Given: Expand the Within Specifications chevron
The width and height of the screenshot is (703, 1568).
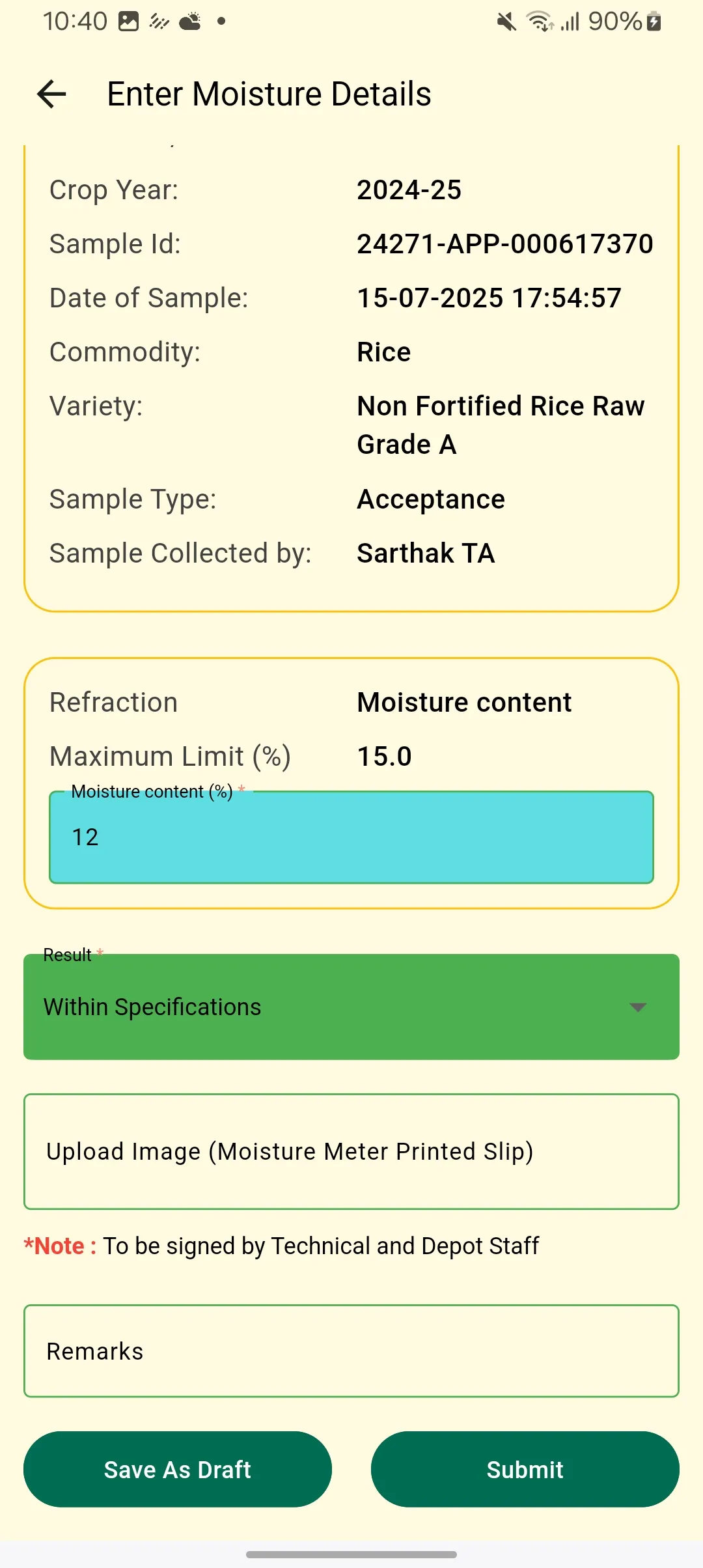Looking at the screenshot, I should point(639,1006).
